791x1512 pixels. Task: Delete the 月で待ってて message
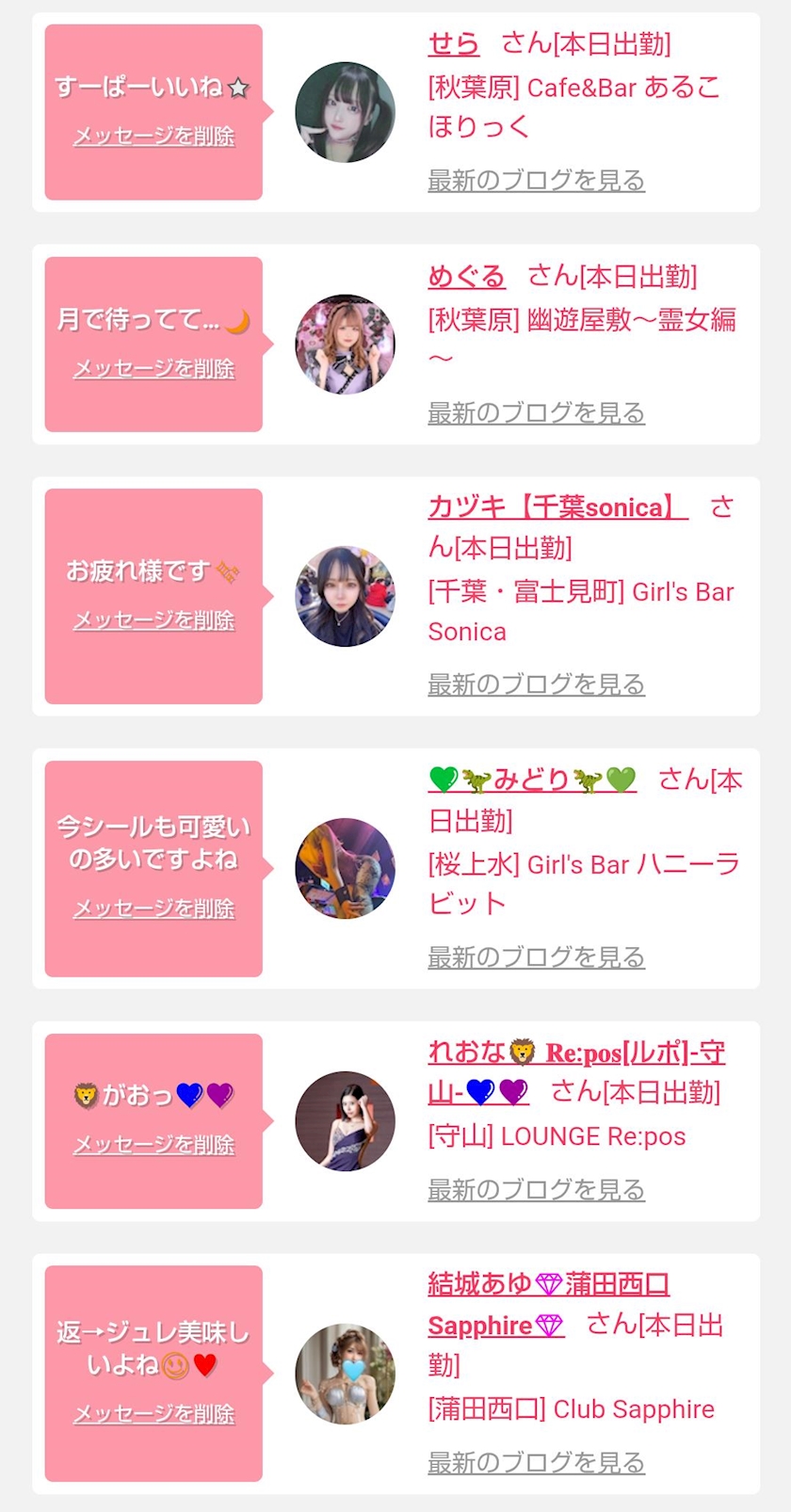coord(154,369)
